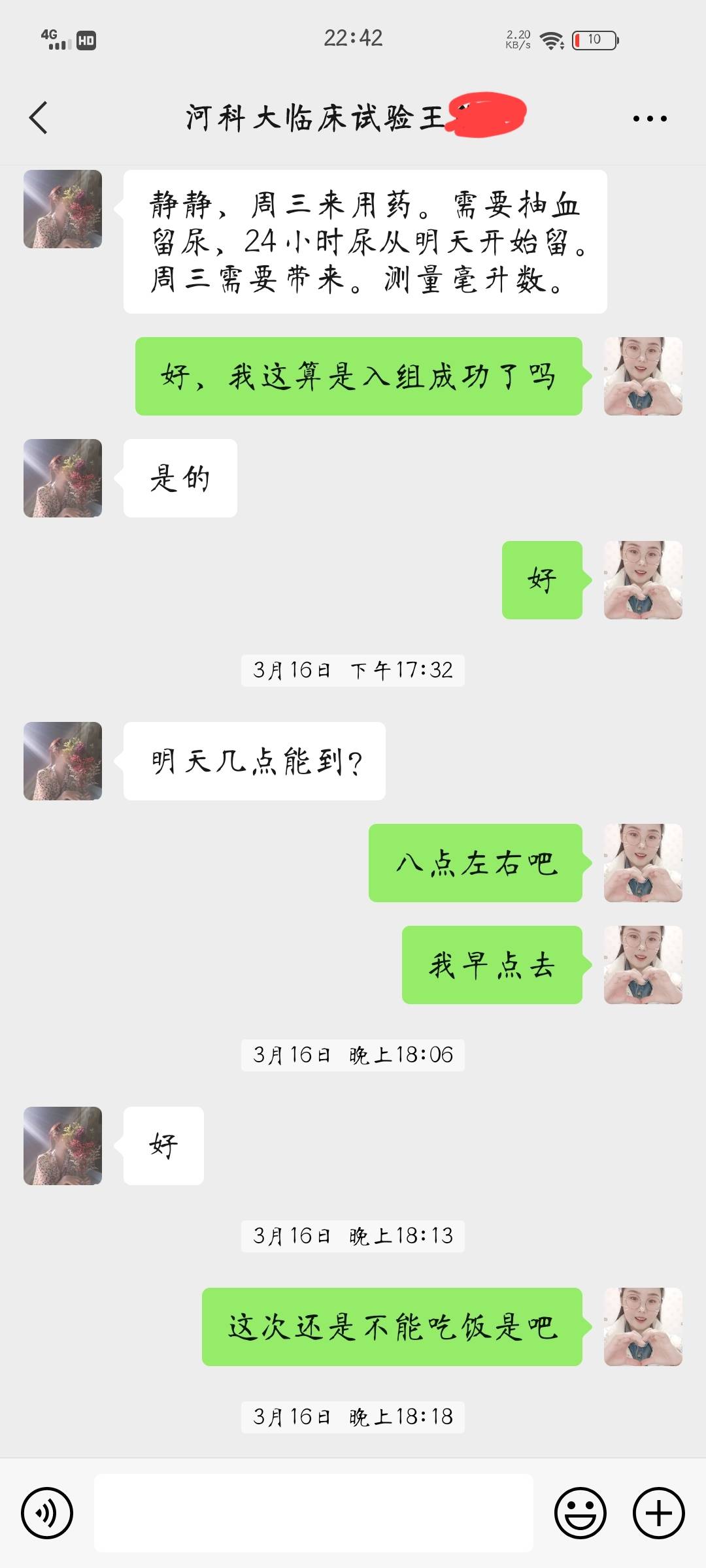Tap the timestamp 3月16日 下午17:32
The height and width of the screenshot is (1568, 706).
[x=352, y=670]
